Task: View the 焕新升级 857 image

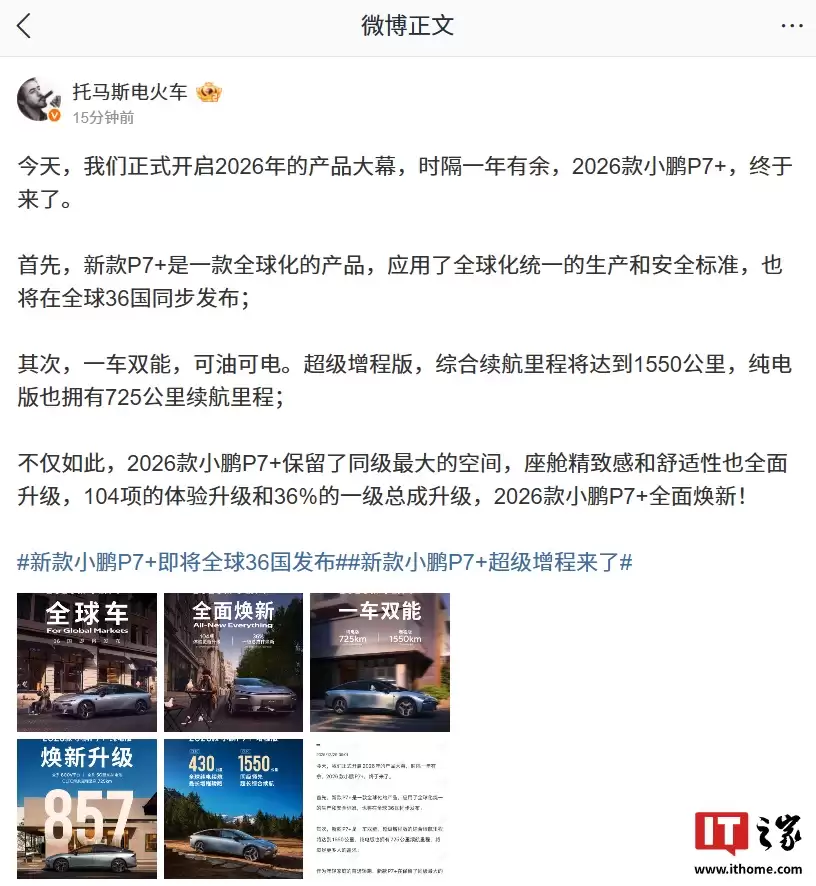Action: [x=87, y=808]
